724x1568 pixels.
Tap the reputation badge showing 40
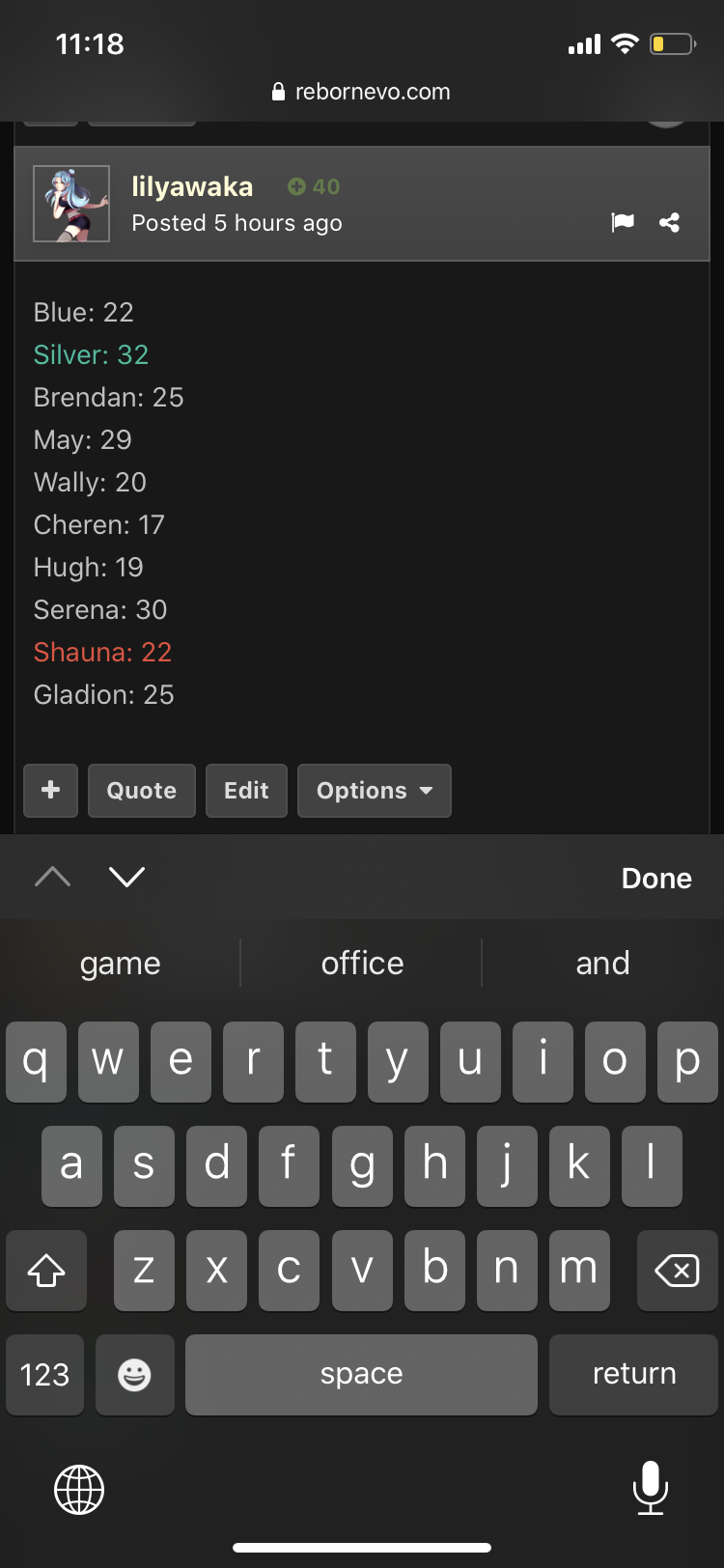pos(314,186)
